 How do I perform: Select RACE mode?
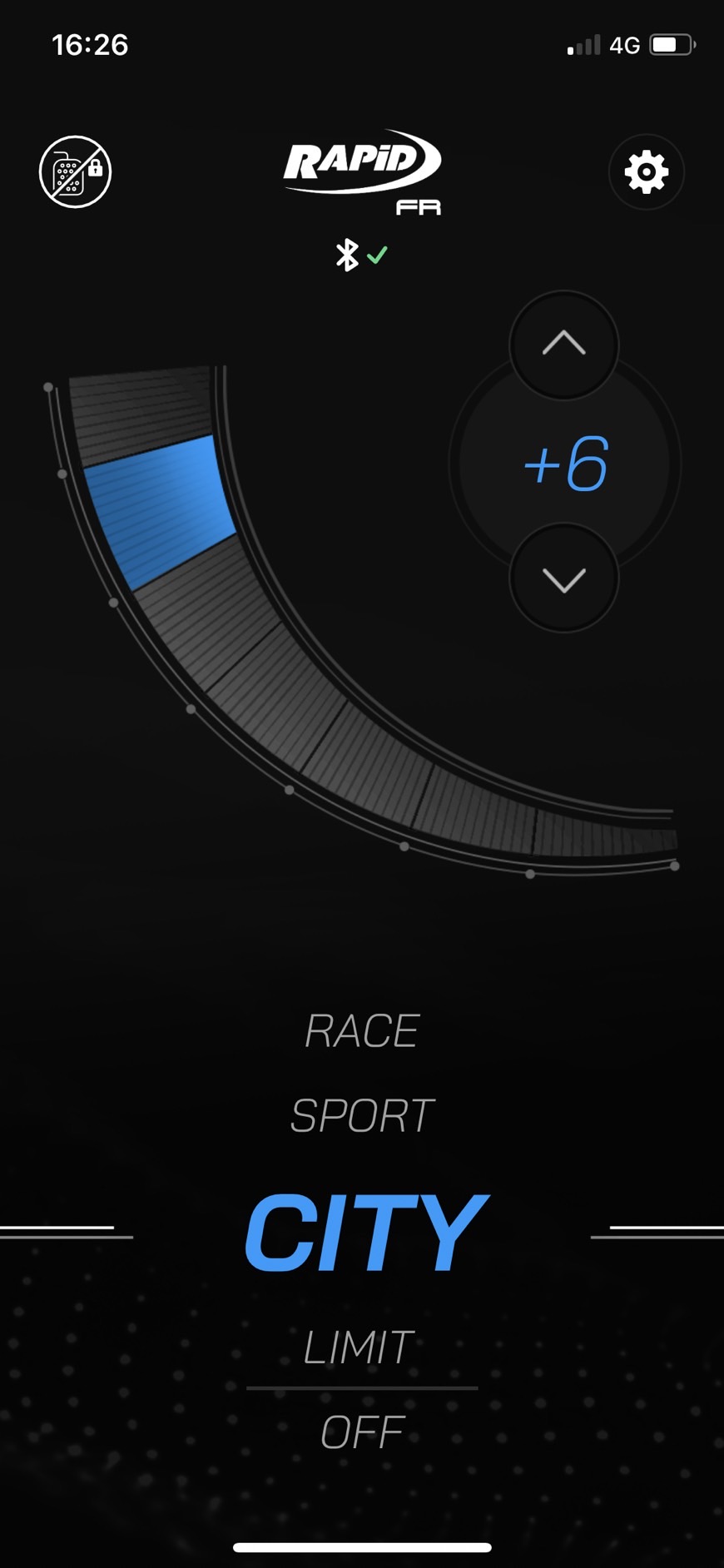click(362, 1031)
